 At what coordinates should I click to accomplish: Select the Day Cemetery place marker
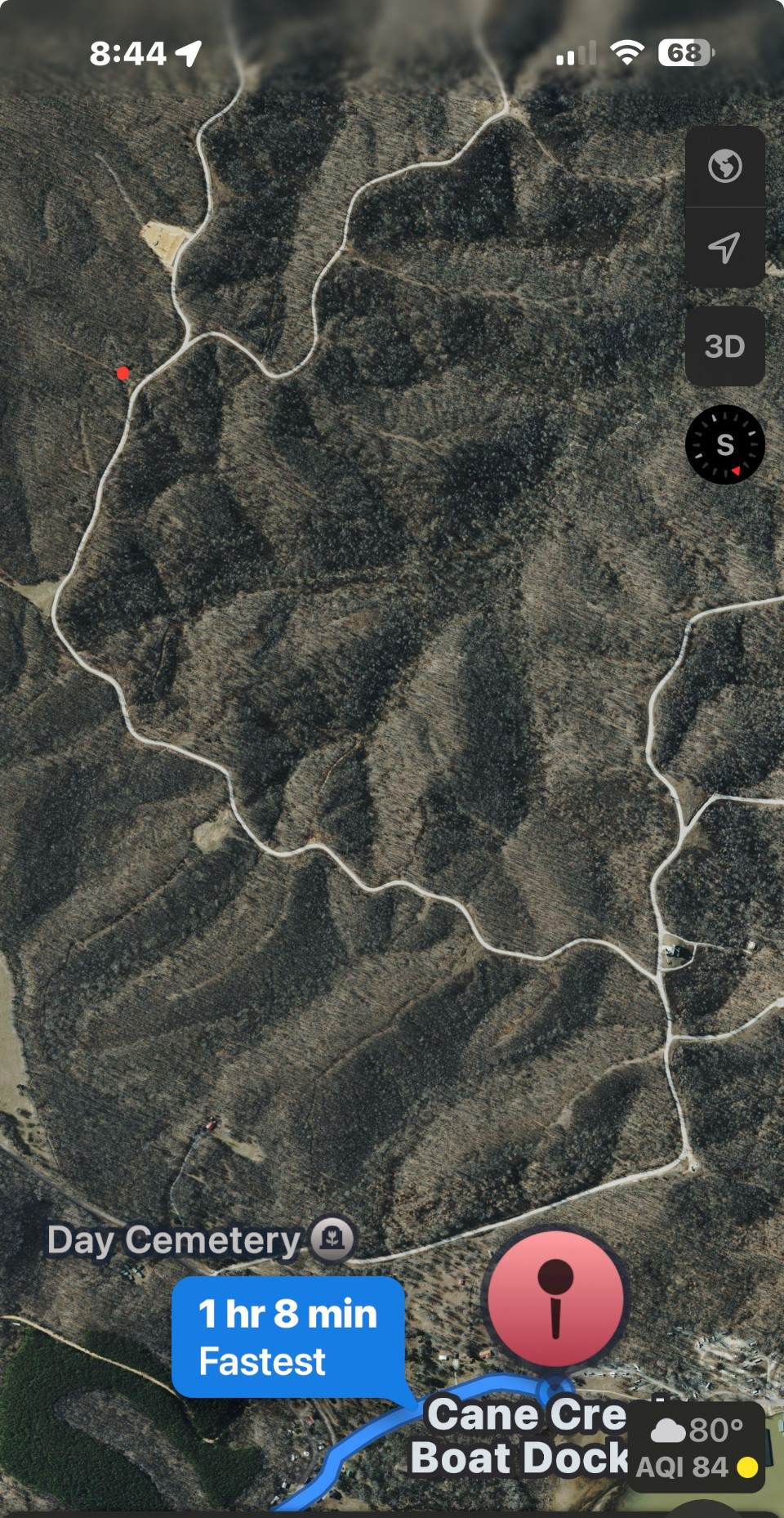pyautogui.click(x=332, y=1239)
